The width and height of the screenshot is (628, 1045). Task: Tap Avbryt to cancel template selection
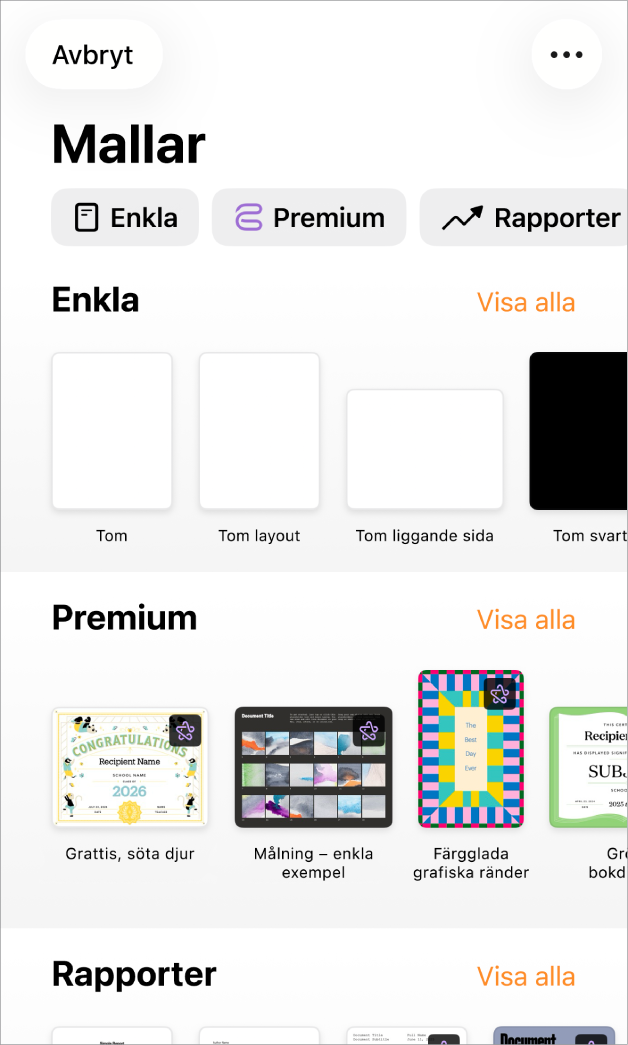[94, 55]
